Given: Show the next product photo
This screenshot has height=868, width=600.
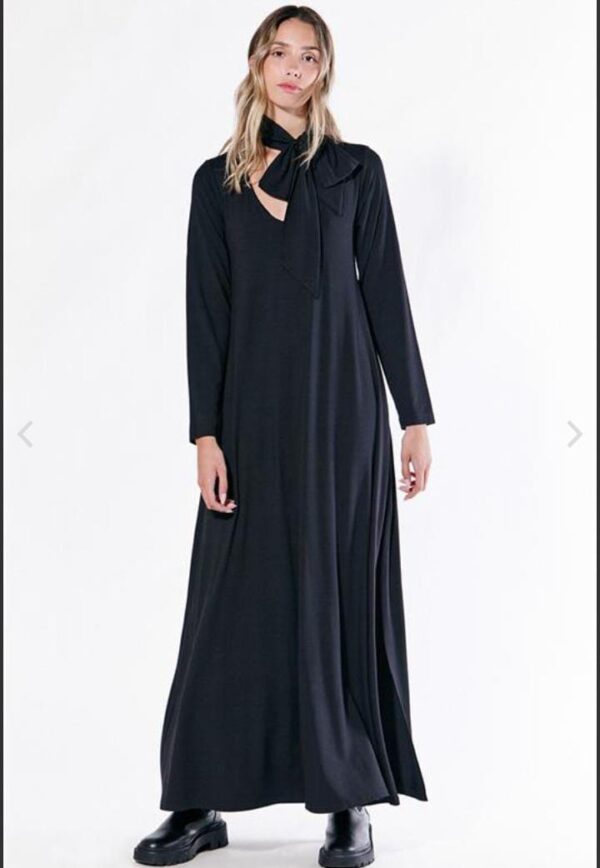Looking at the screenshot, I should 574,434.
